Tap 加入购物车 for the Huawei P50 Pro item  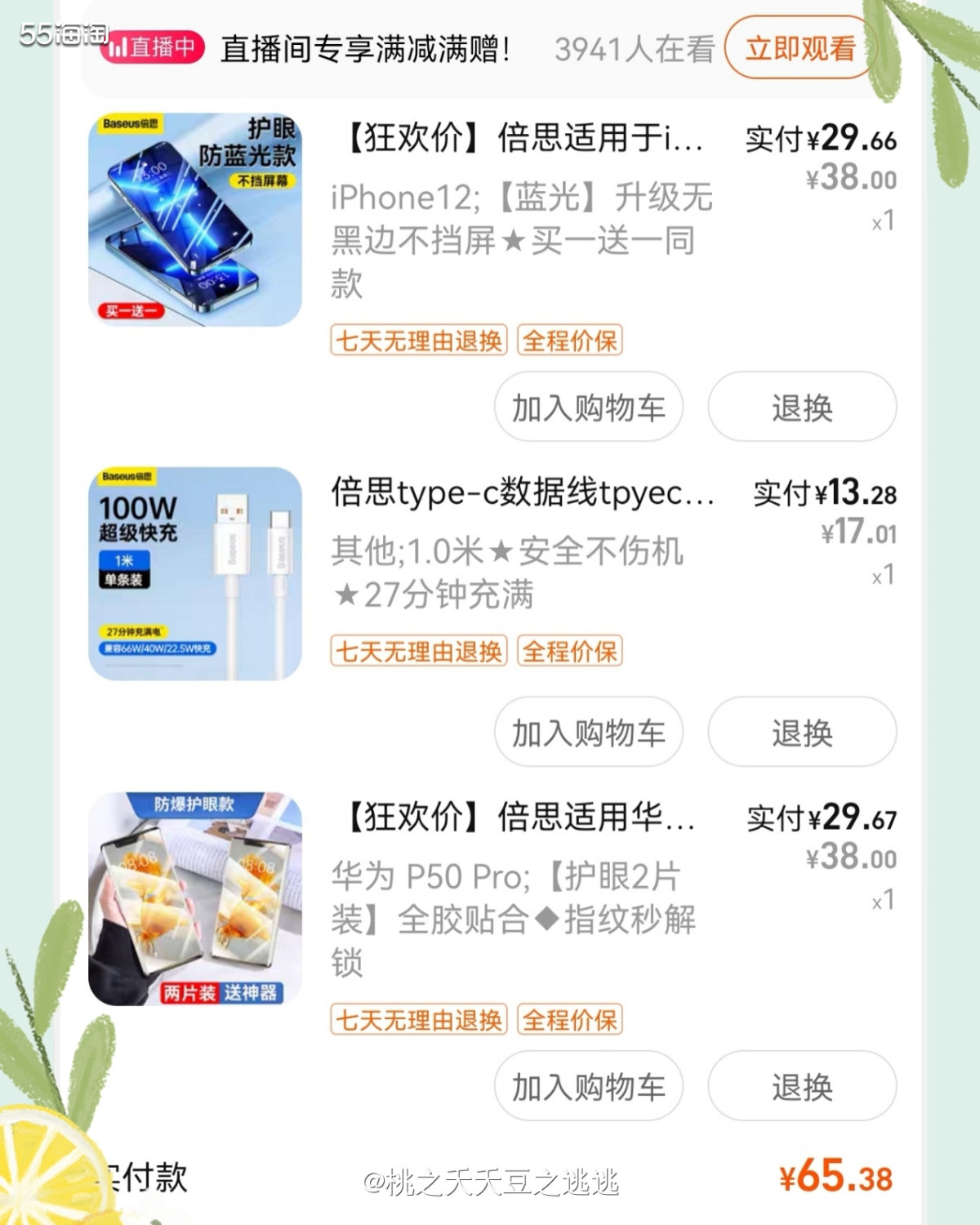click(588, 1086)
